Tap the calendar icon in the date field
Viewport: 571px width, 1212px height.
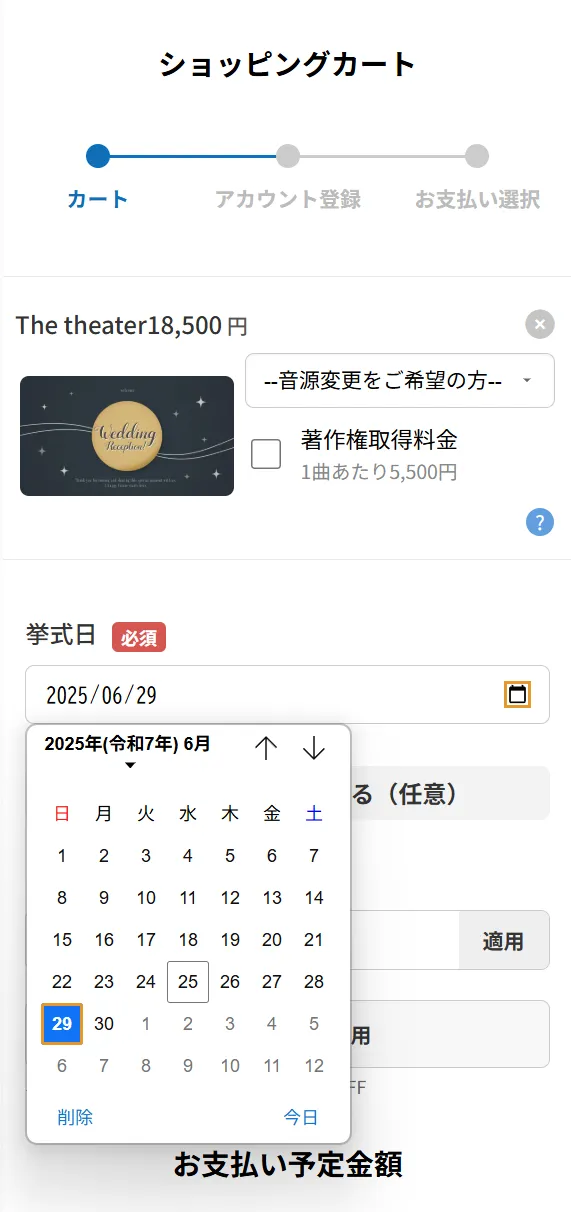[x=517, y=694]
